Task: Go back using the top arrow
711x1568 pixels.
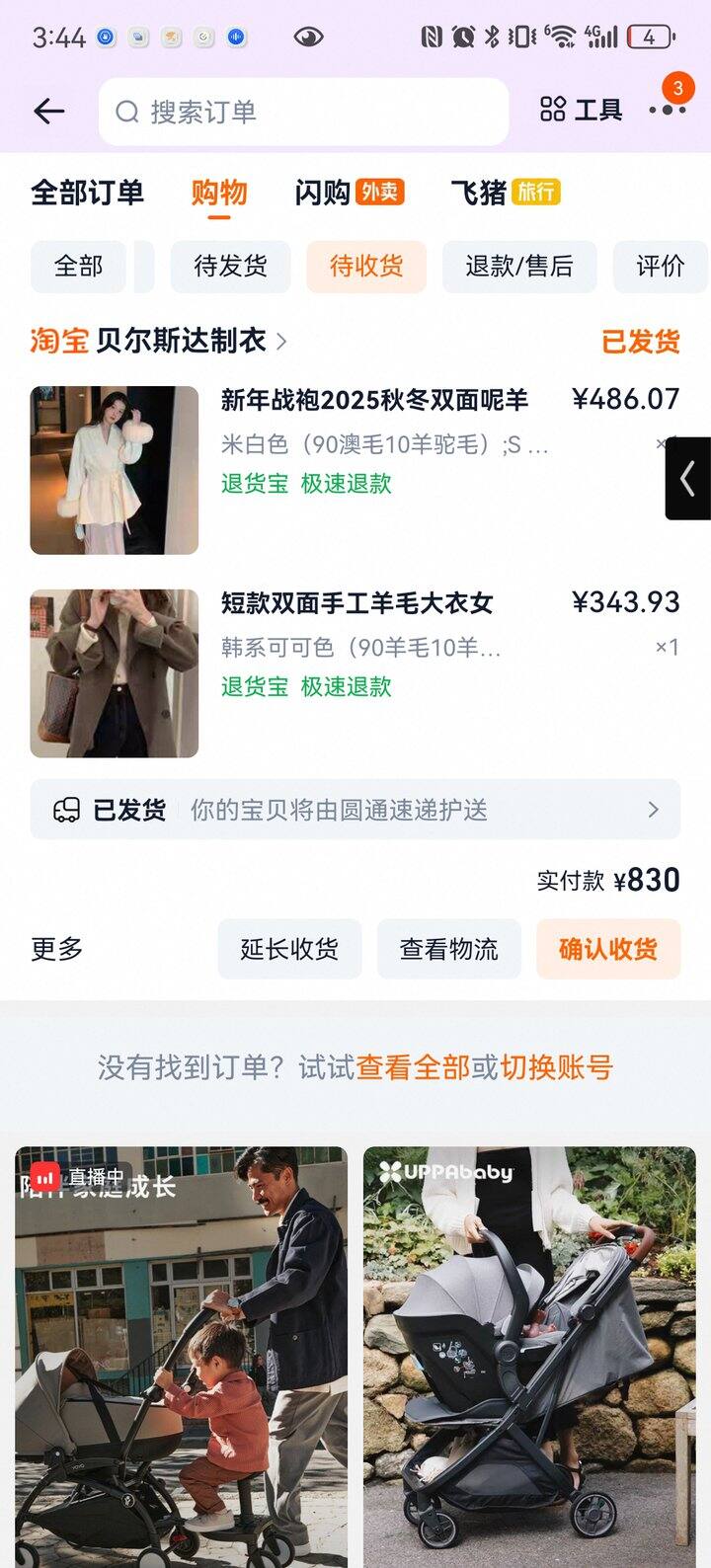Action: 48,112
